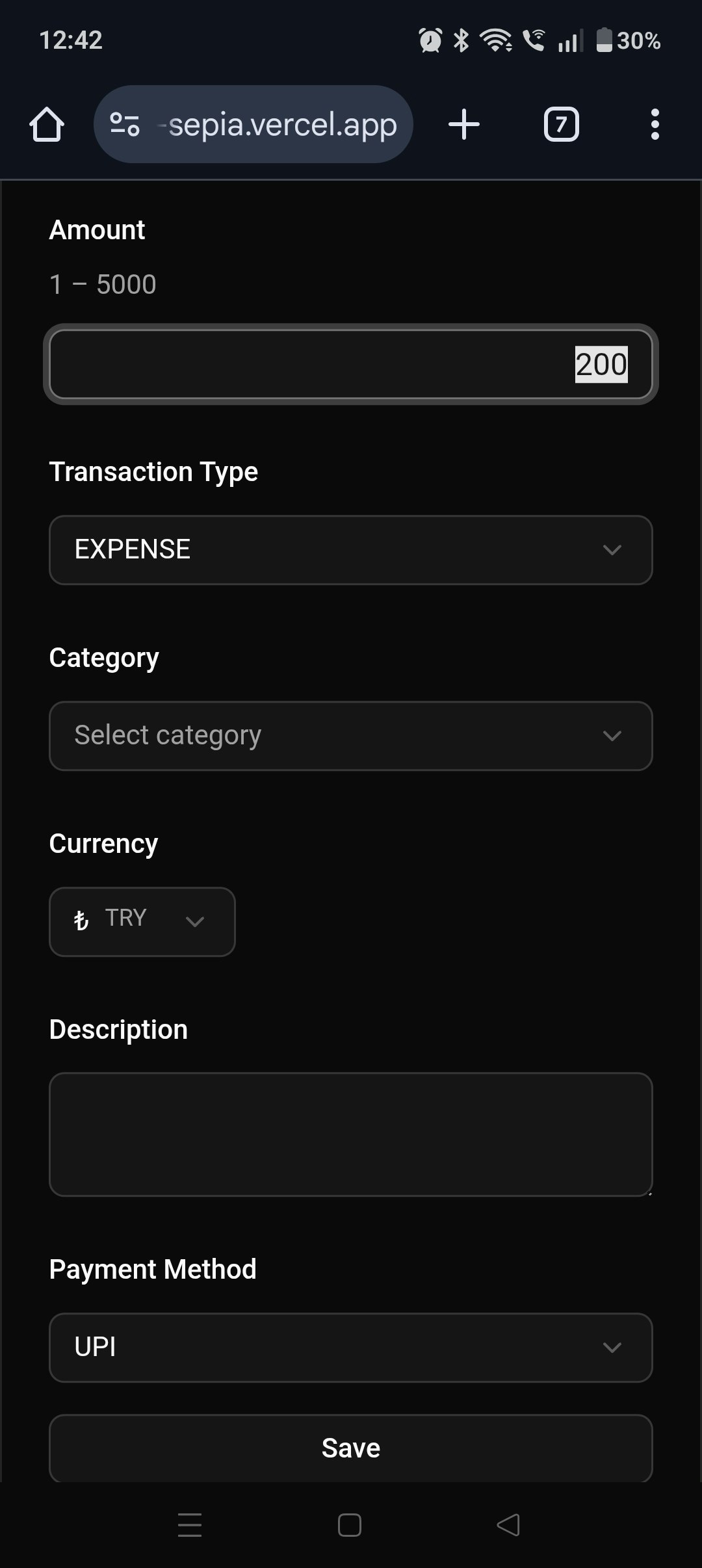Focus the Amount input field
The height and width of the screenshot is (1568, 702).
pos(351,364)
